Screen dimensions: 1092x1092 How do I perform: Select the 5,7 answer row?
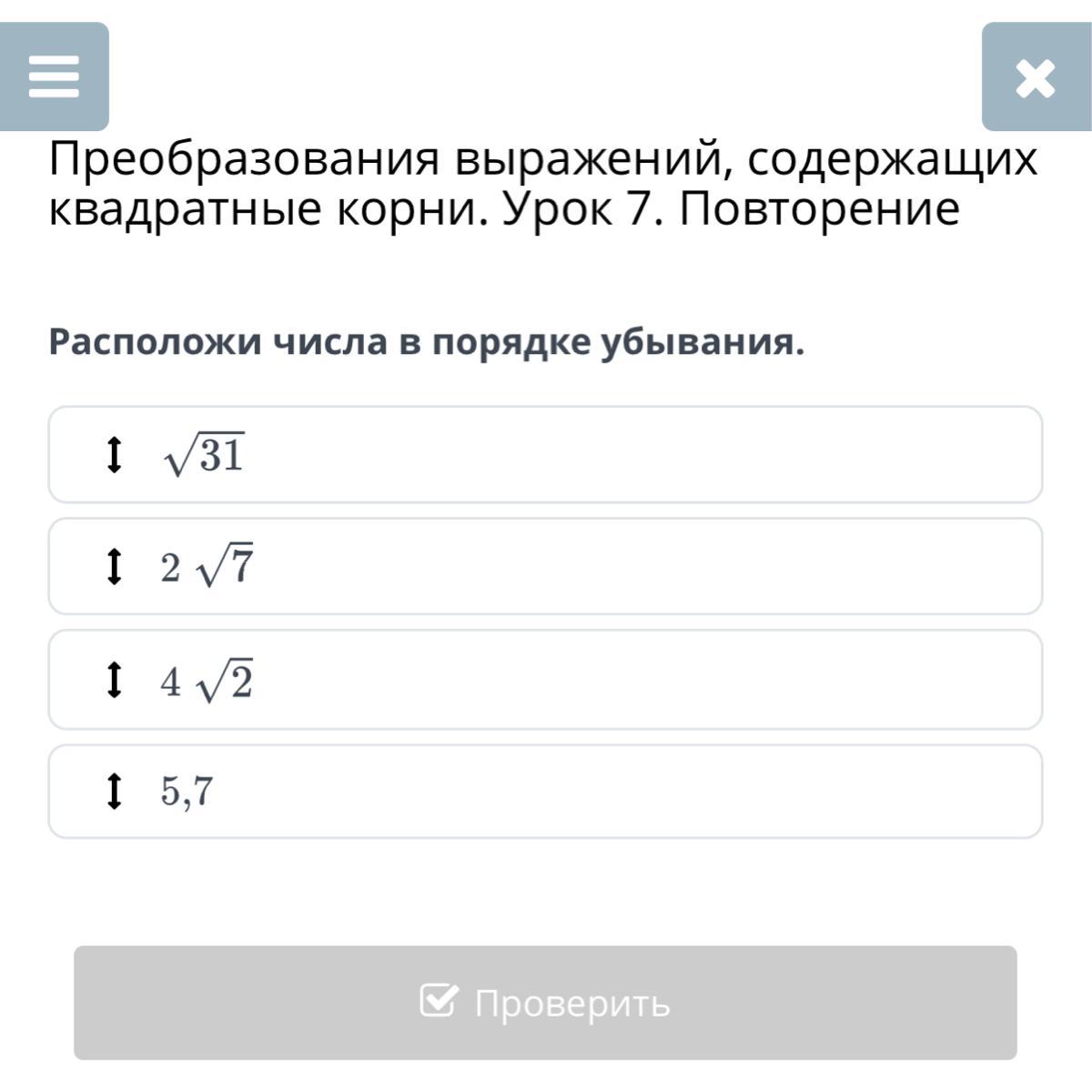[x=544, y=791]
